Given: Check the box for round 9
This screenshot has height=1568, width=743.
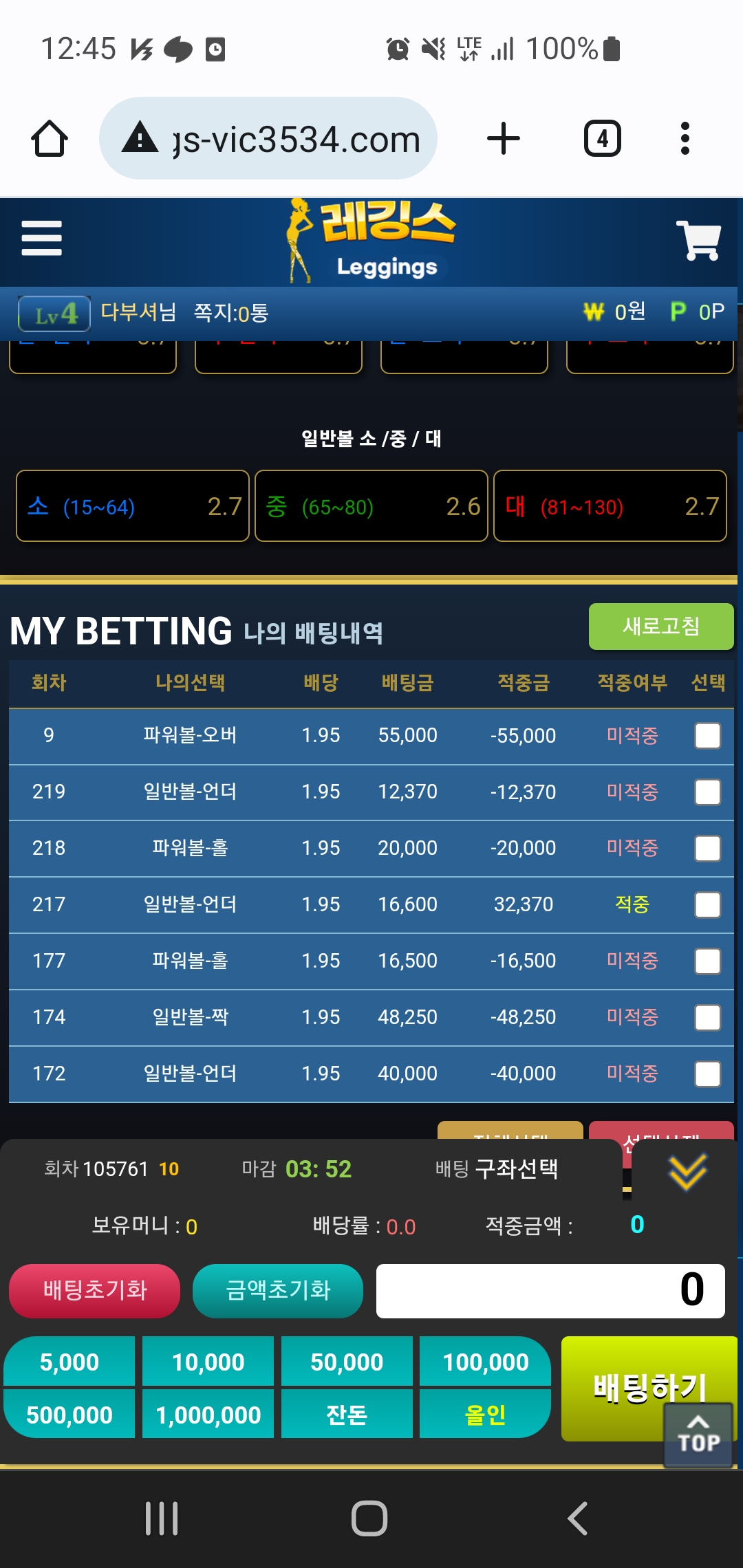Looking at the screenshot, I should 707,736.
